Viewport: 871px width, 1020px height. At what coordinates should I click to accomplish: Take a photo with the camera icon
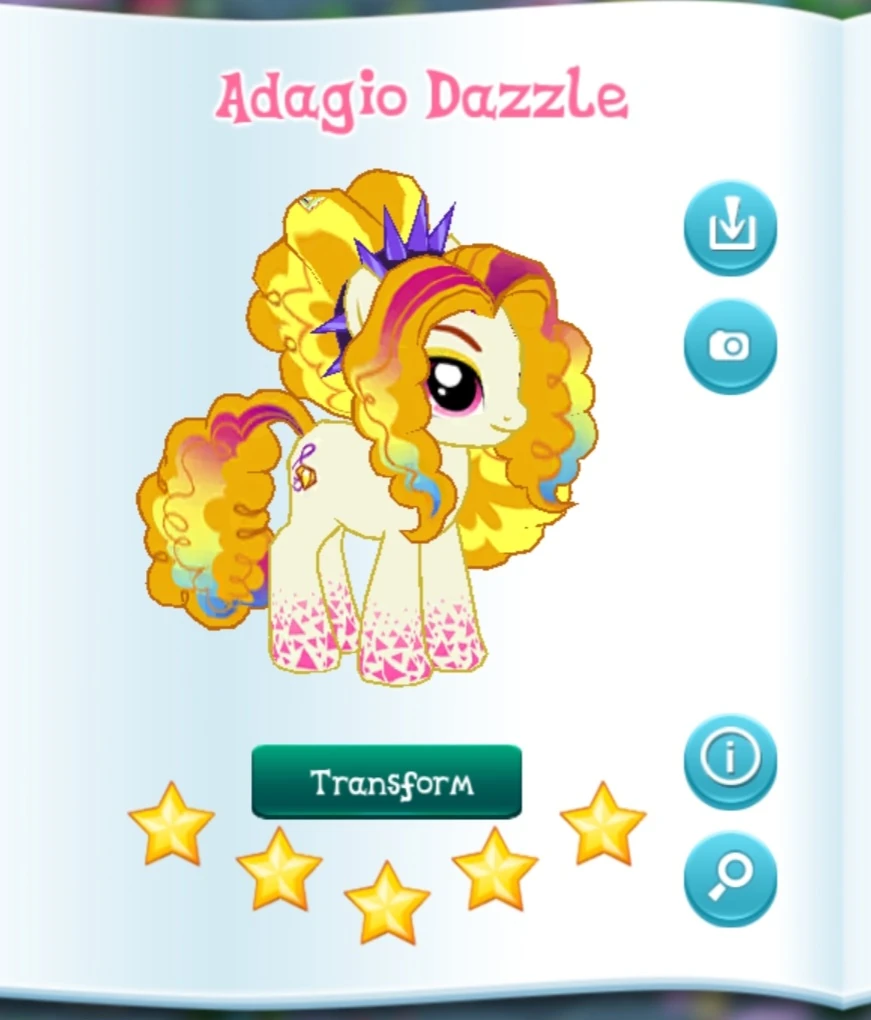(730, 346)
